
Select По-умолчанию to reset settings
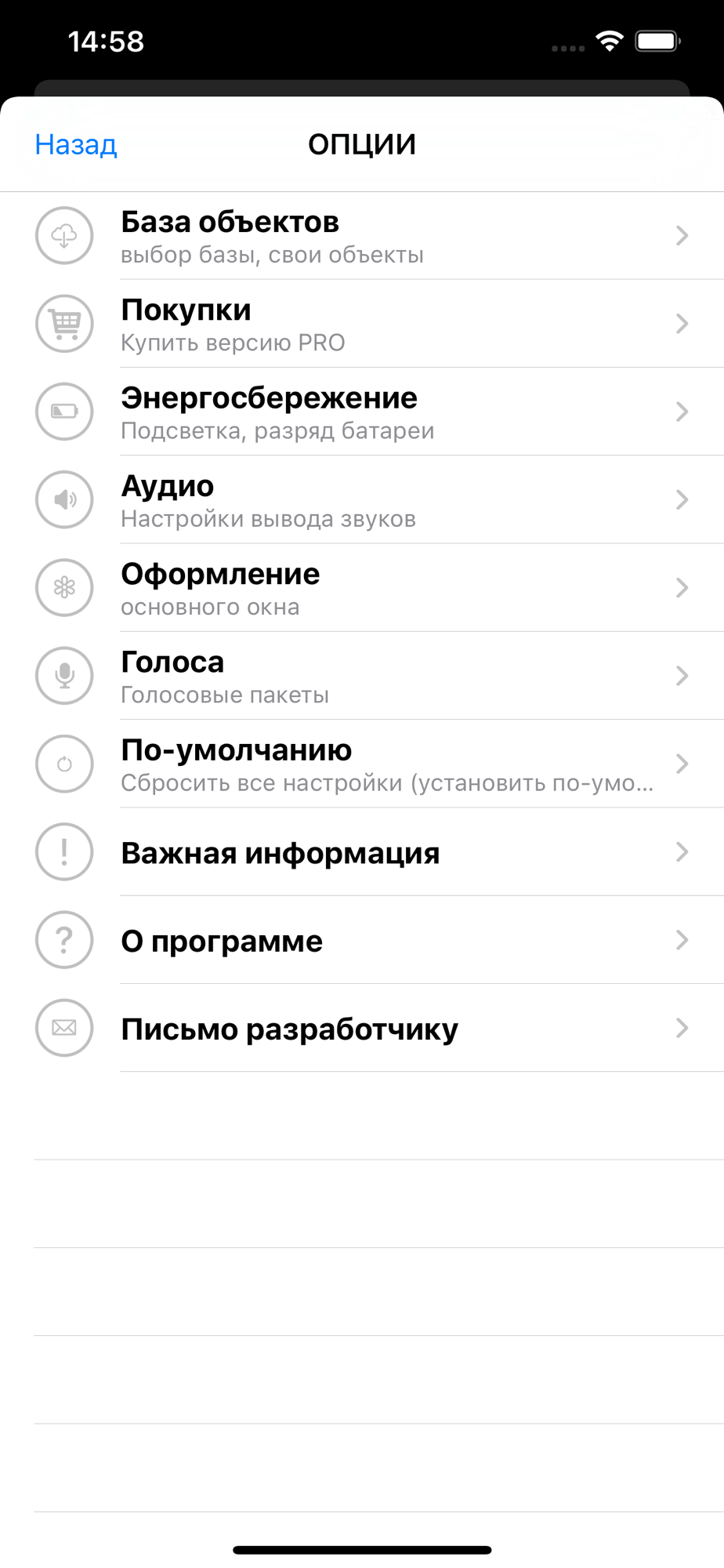click(362, 764)
